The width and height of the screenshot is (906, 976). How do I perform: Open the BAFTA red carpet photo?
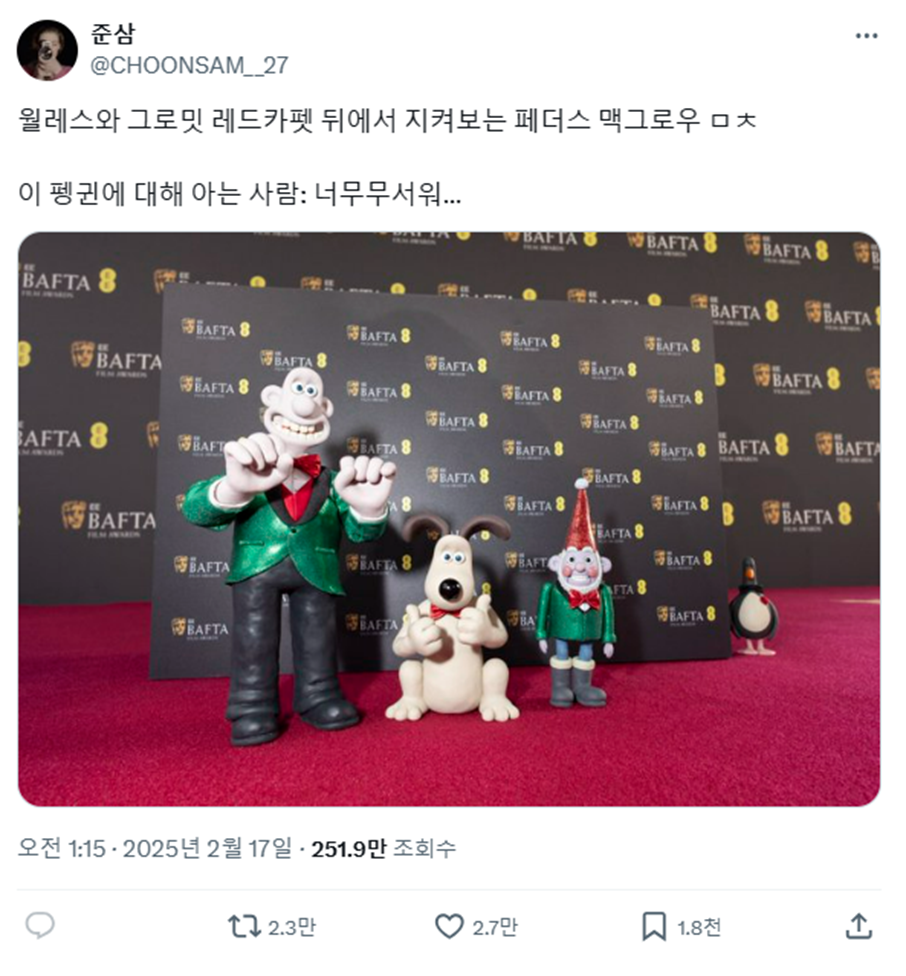449,519
